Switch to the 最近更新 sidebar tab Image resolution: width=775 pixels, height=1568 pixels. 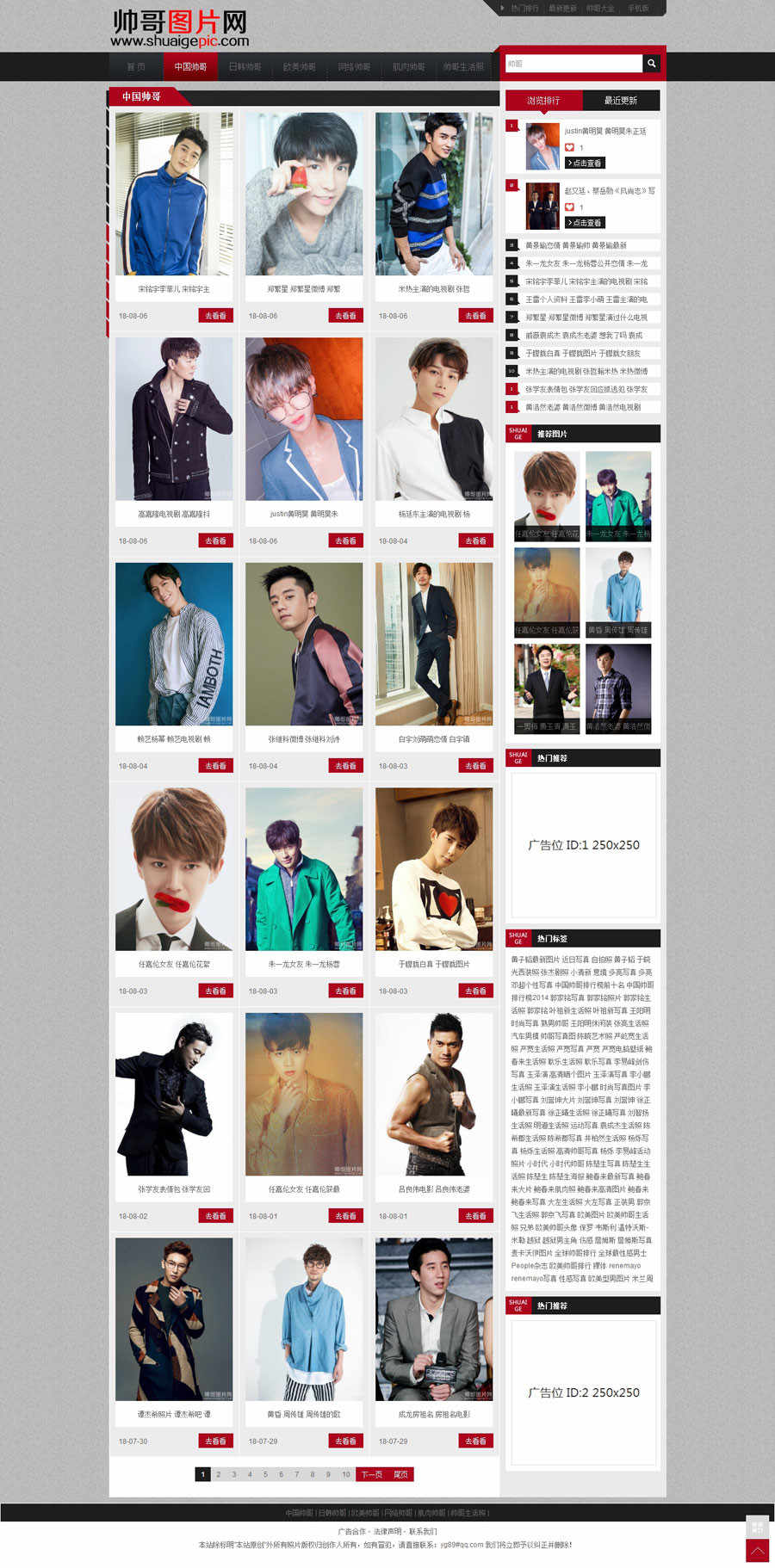(x=620, y=101)
